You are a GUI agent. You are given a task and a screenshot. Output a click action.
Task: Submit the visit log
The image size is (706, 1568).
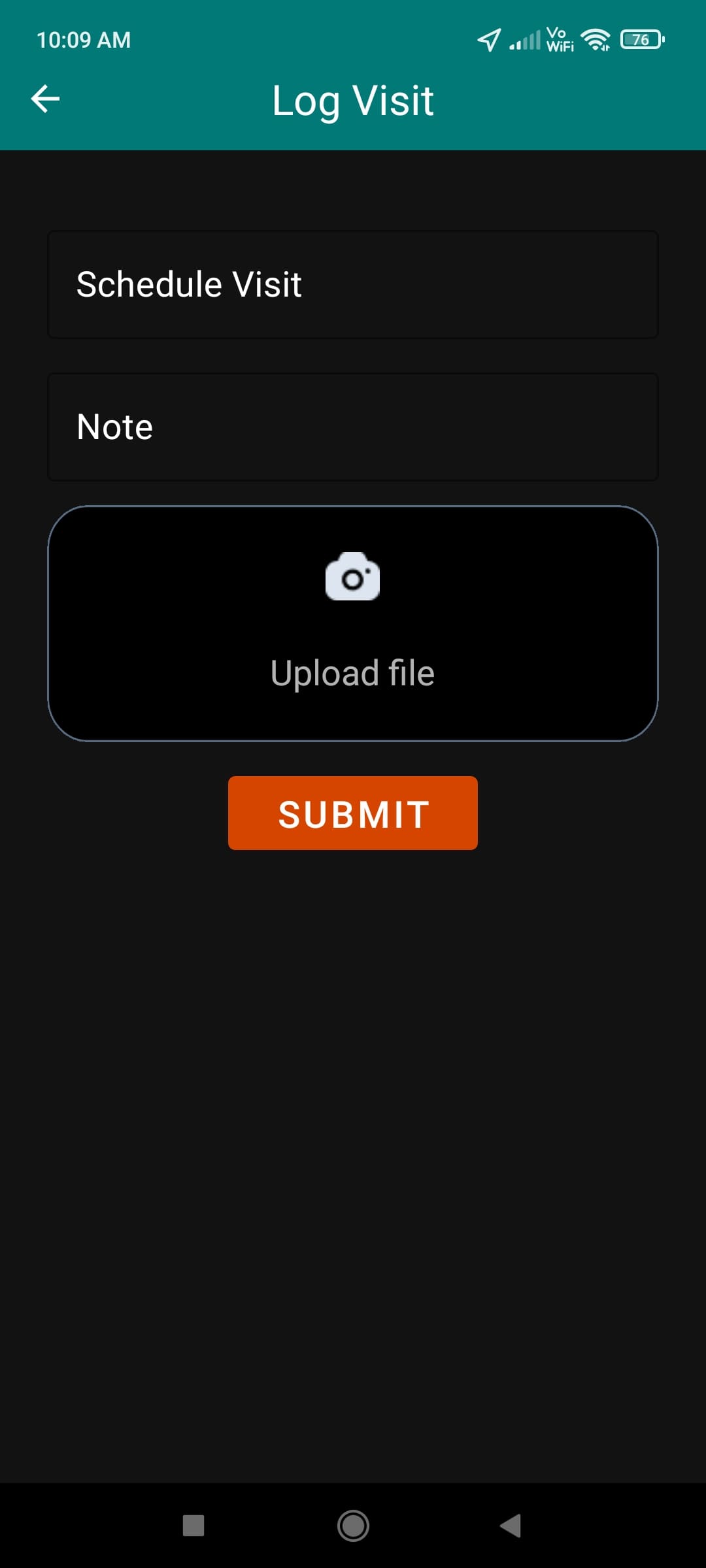pyautogui.click(x=353, y=813)
